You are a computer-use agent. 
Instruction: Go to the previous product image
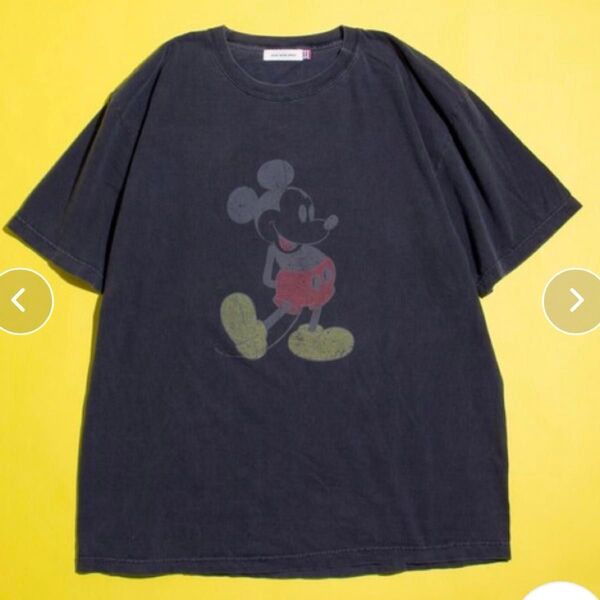[x=20, y=301]
